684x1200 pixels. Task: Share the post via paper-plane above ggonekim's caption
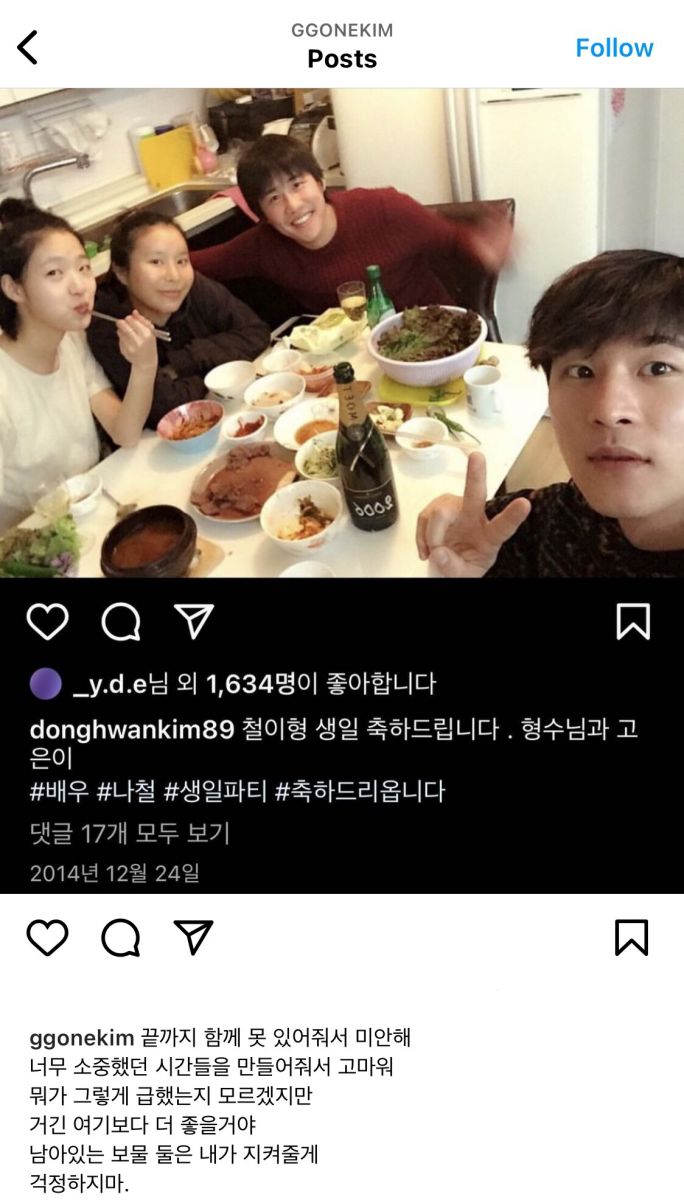(194, 937)
